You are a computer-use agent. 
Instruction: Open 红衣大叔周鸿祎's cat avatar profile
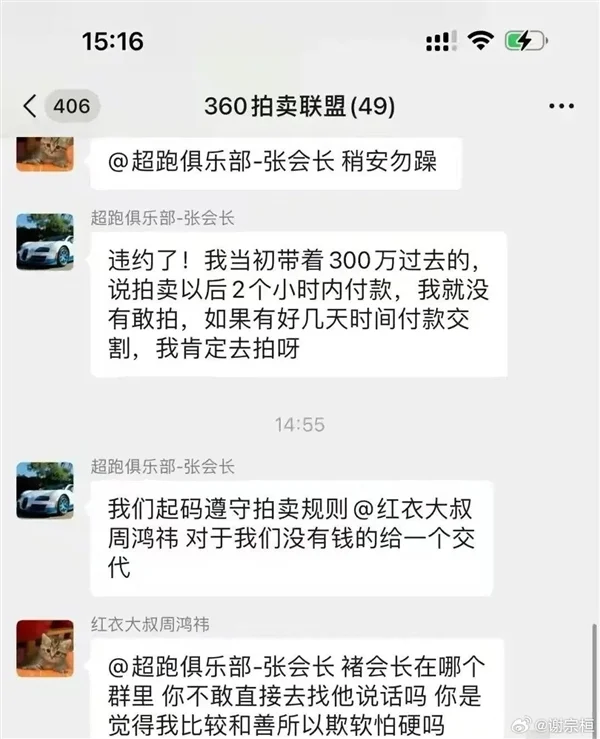(45, 647)
